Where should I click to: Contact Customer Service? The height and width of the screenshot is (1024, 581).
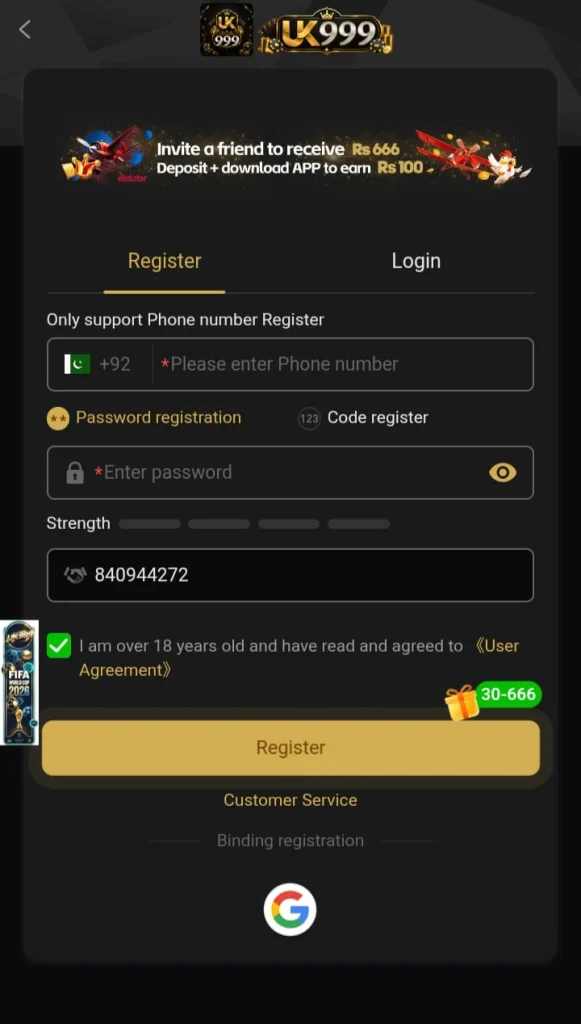coord(290,800)
